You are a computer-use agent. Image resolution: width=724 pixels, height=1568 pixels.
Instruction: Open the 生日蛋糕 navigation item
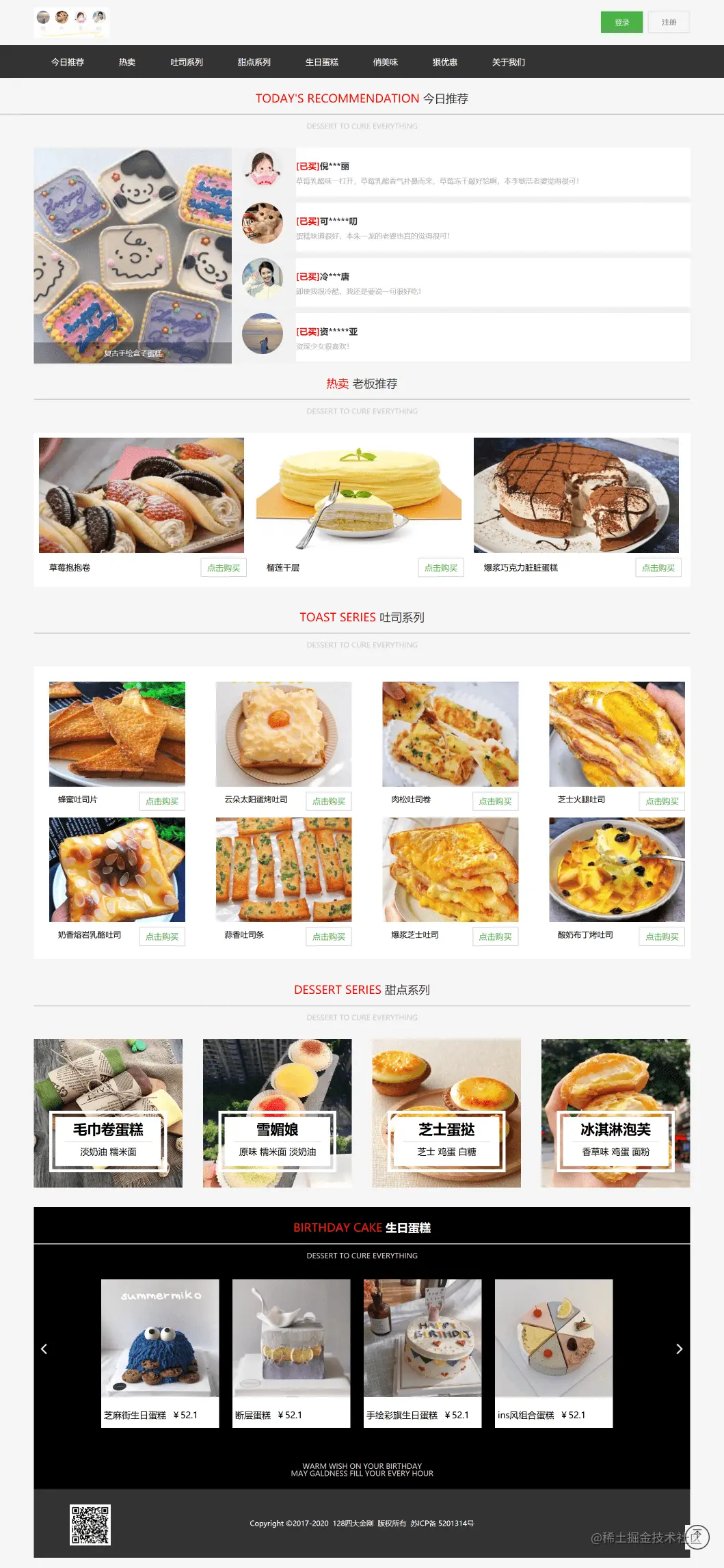pyautogui.click(x=322, y=62)
